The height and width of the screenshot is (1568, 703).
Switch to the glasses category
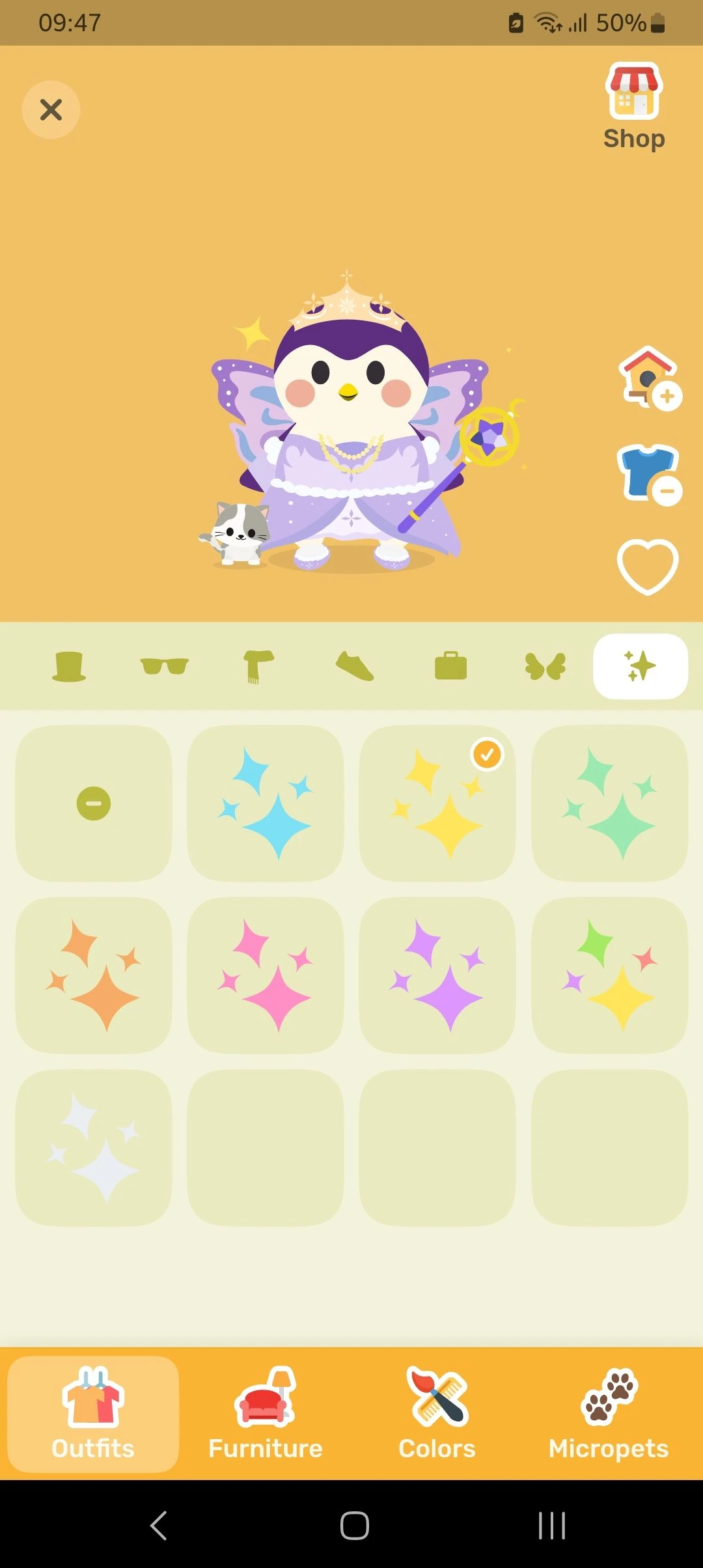(164, 666)
